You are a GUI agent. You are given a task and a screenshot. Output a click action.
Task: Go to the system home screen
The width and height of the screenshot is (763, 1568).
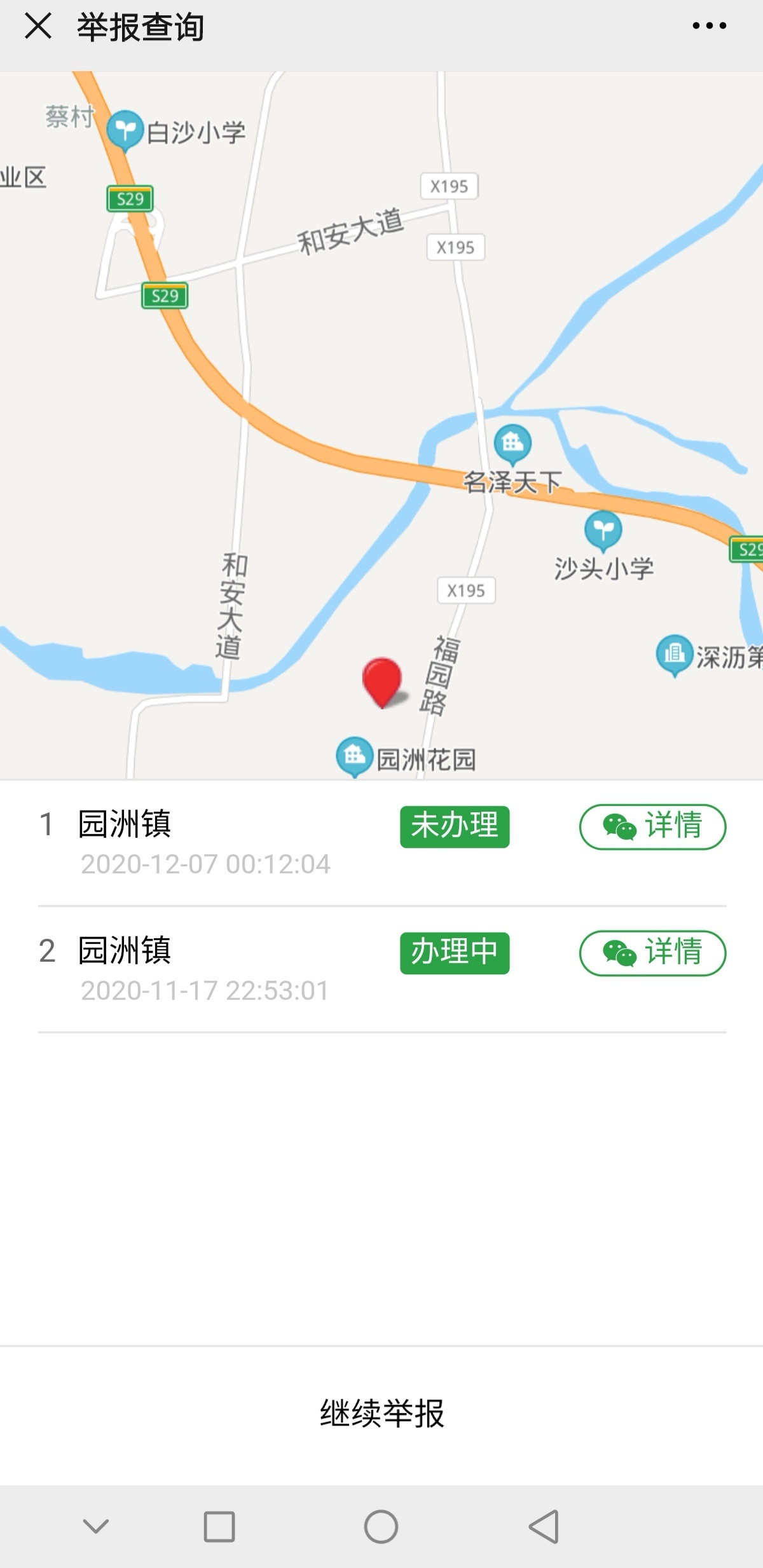381,1526
